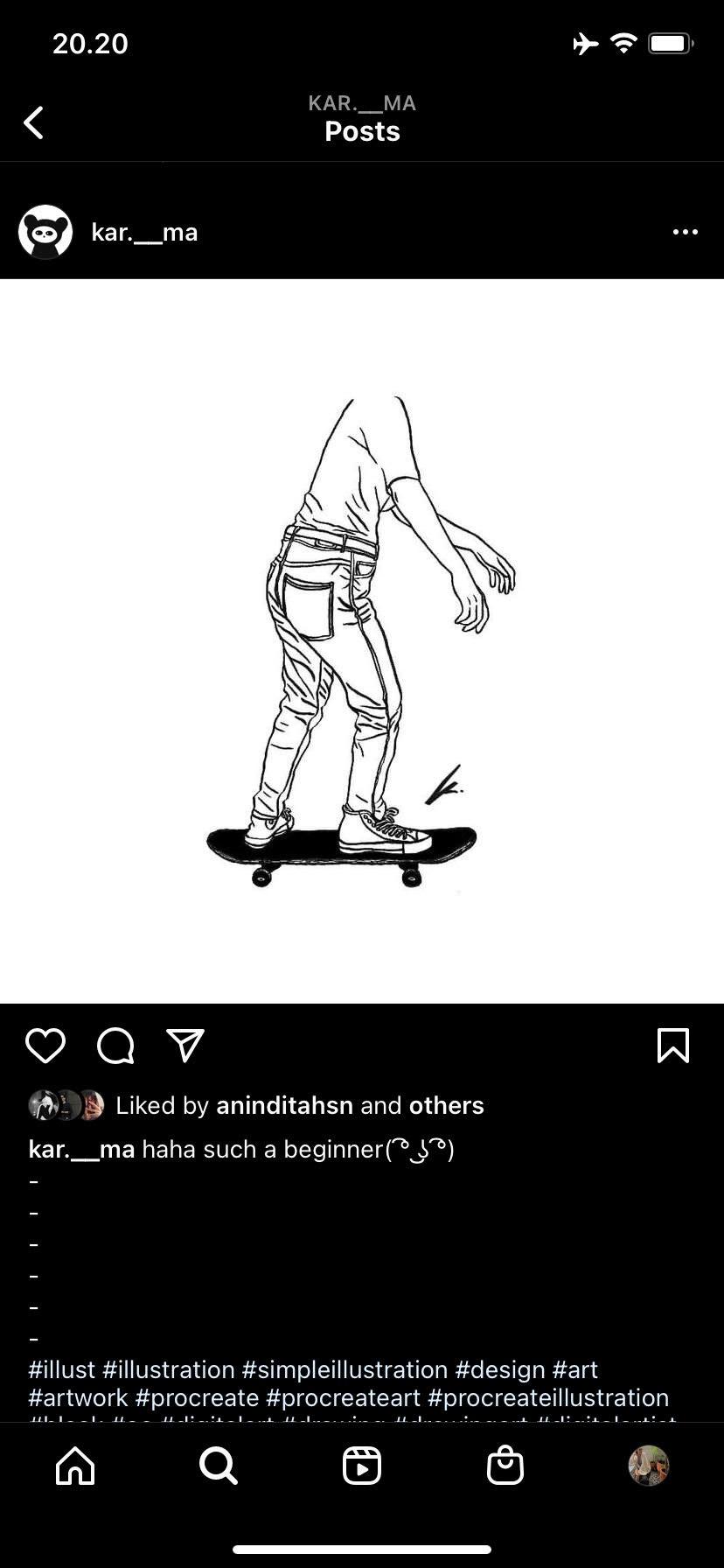Open kar.__ma's profile picture

45,232
